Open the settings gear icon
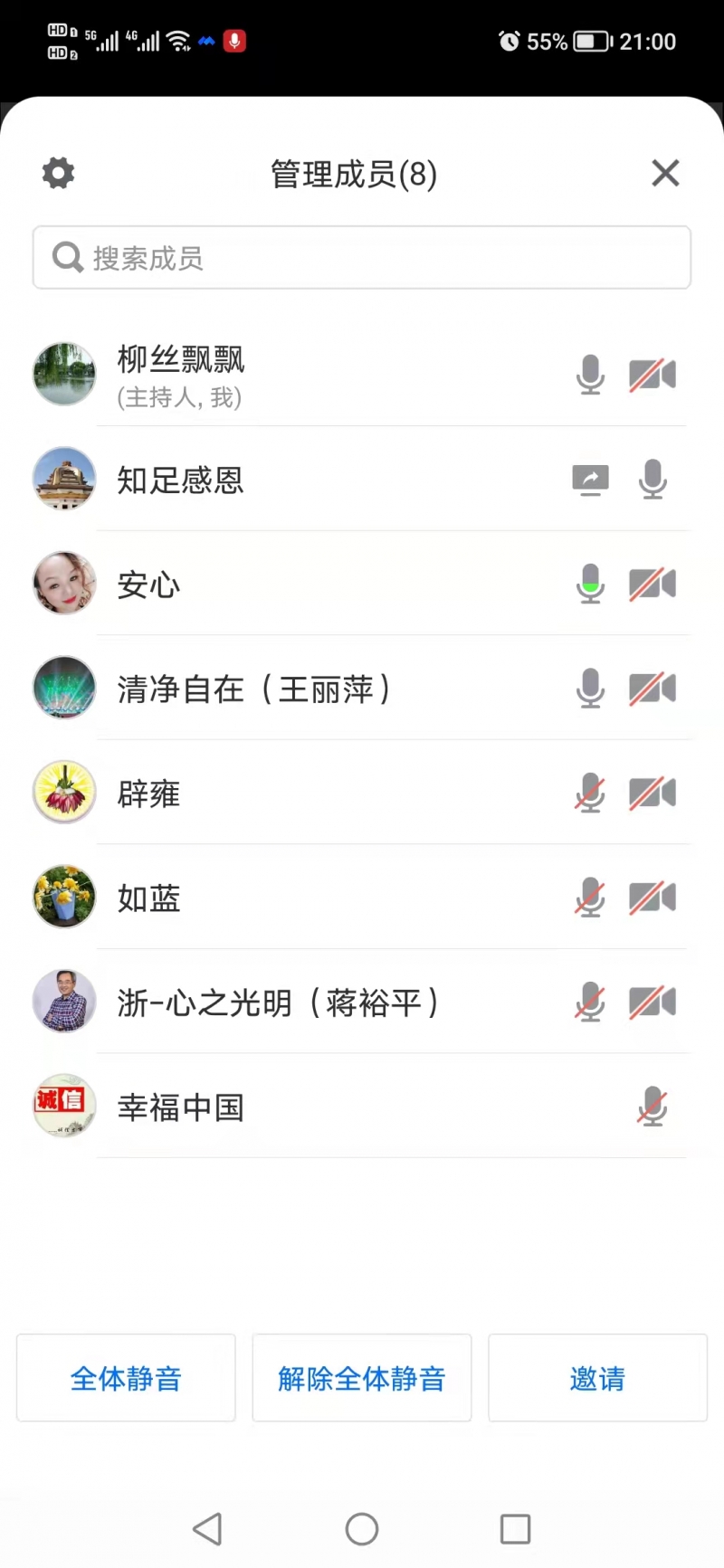Viewport: 724px width, 1568px height. (x=59, y=173)
